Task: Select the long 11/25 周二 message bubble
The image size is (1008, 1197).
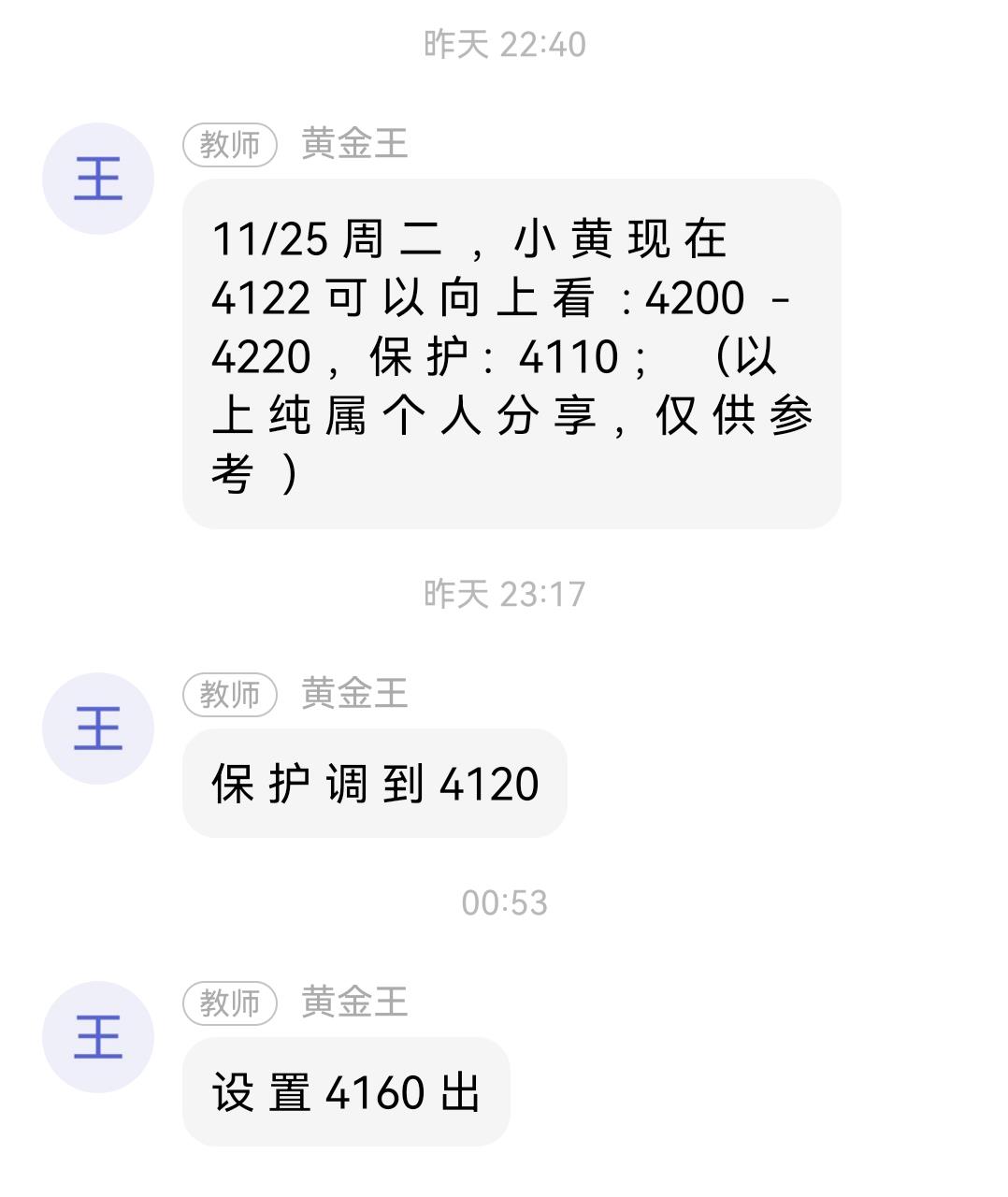Action: click(x=512, y=355)
